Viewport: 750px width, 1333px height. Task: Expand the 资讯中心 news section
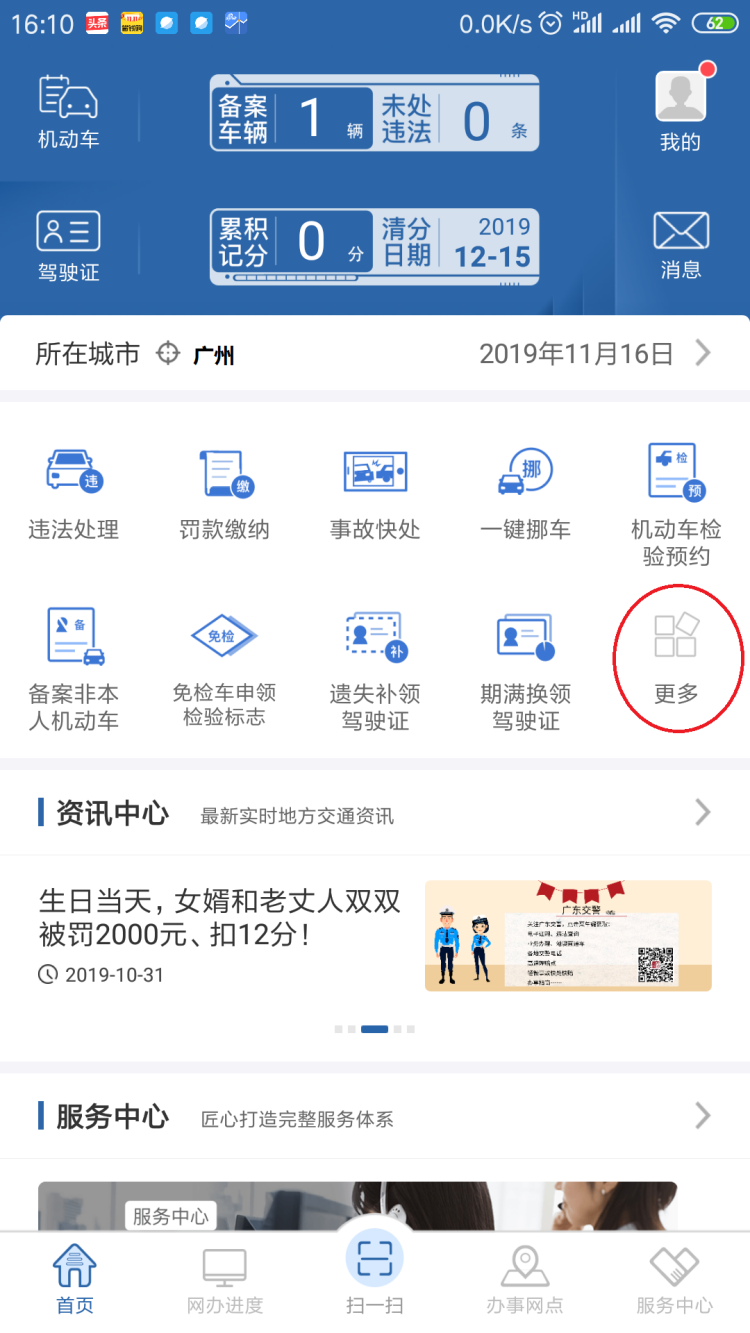(703, 812)
